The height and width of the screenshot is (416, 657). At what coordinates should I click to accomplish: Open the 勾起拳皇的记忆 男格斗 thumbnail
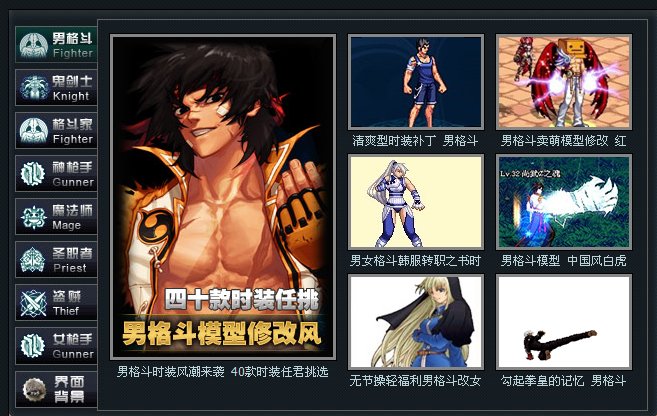point(564,321)
